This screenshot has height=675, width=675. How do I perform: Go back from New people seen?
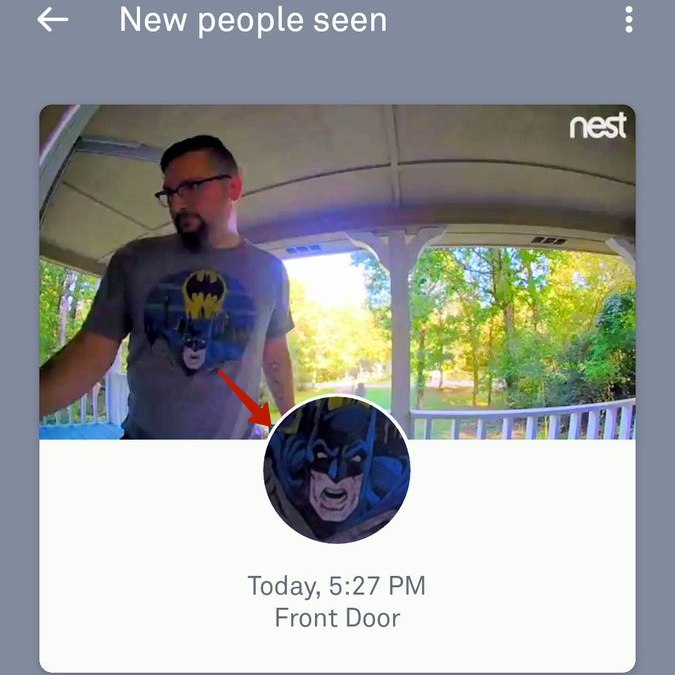click(52, 20)
